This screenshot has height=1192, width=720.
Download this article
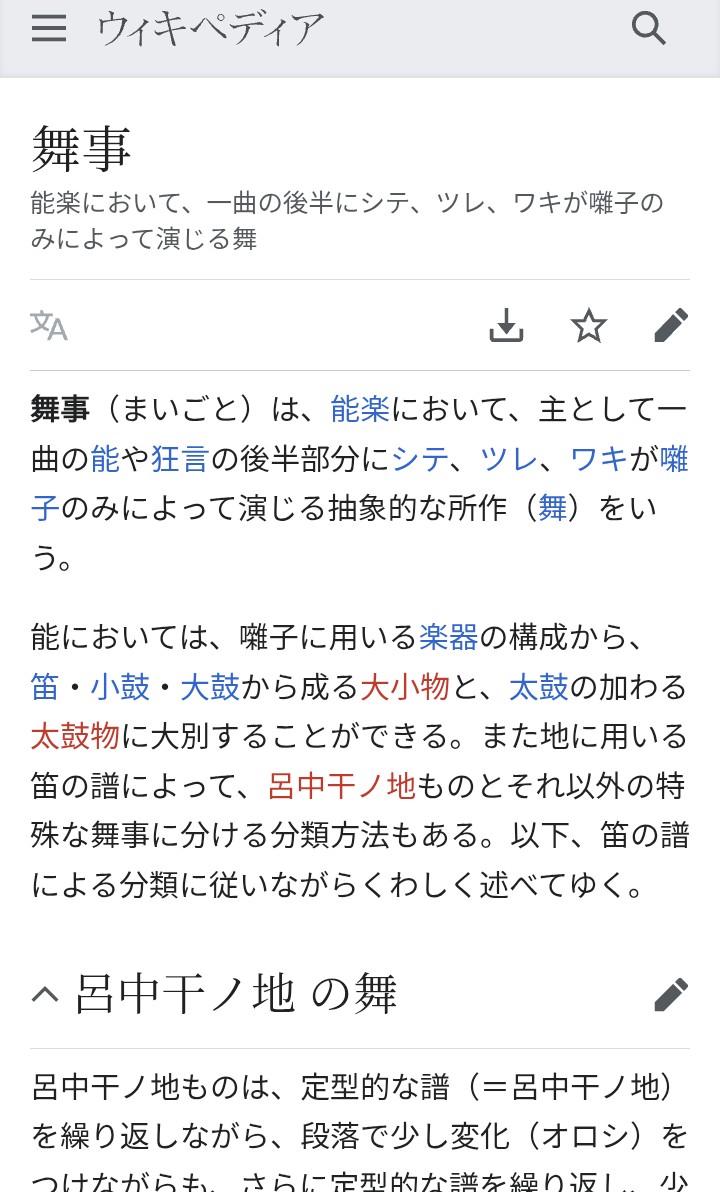pyautogui.click(x=507, y=326)
